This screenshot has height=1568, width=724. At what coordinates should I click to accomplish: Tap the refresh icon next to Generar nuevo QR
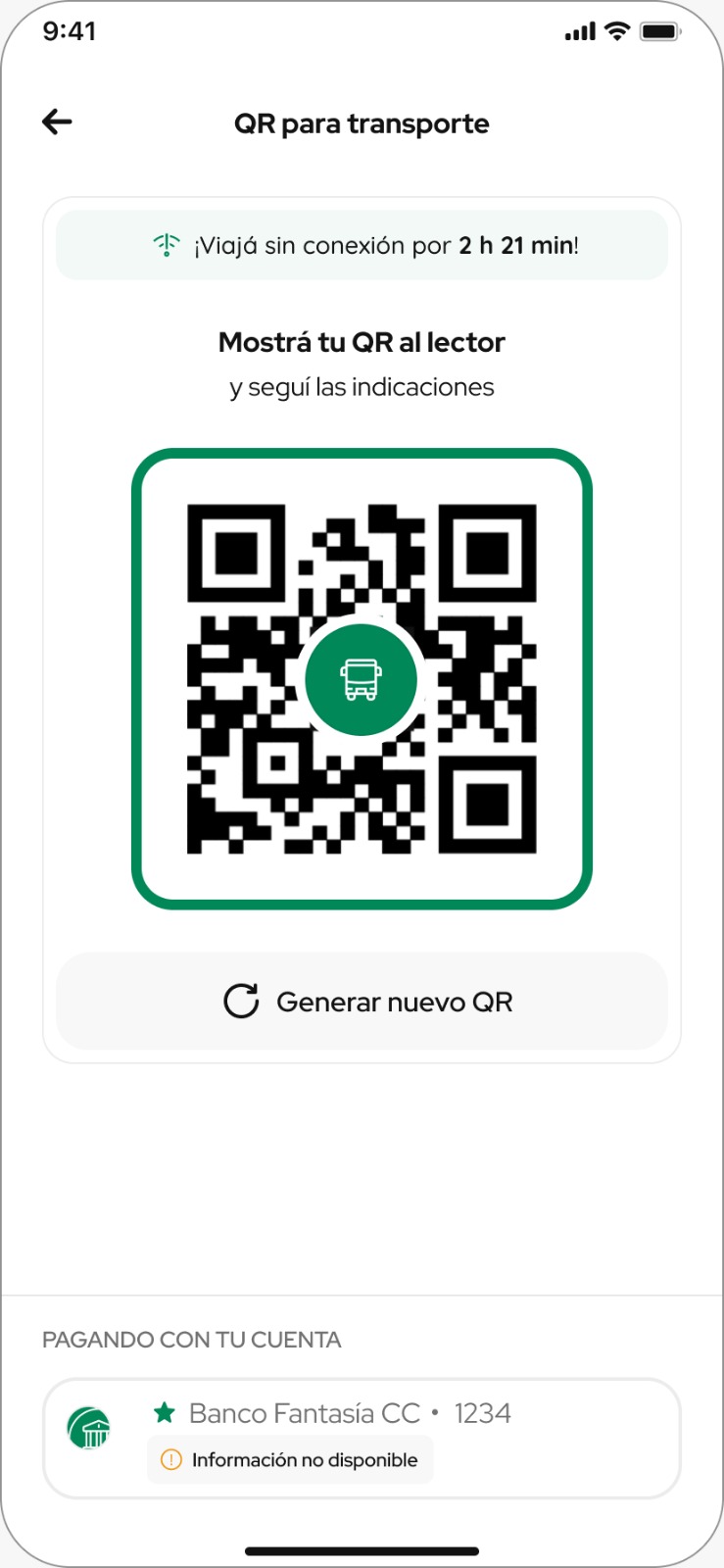pos(240,1001)
